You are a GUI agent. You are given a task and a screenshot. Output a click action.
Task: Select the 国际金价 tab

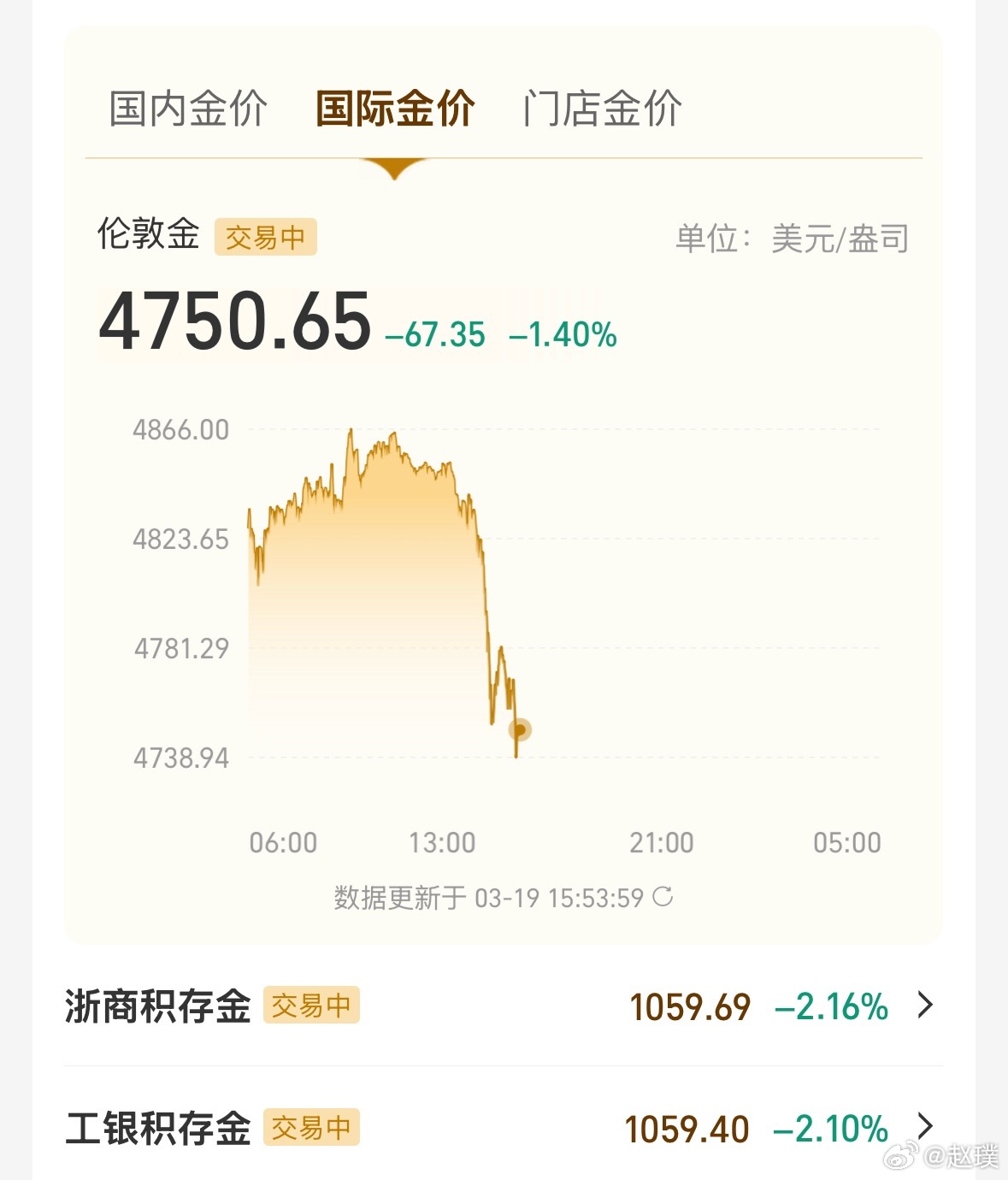point(394,109)
